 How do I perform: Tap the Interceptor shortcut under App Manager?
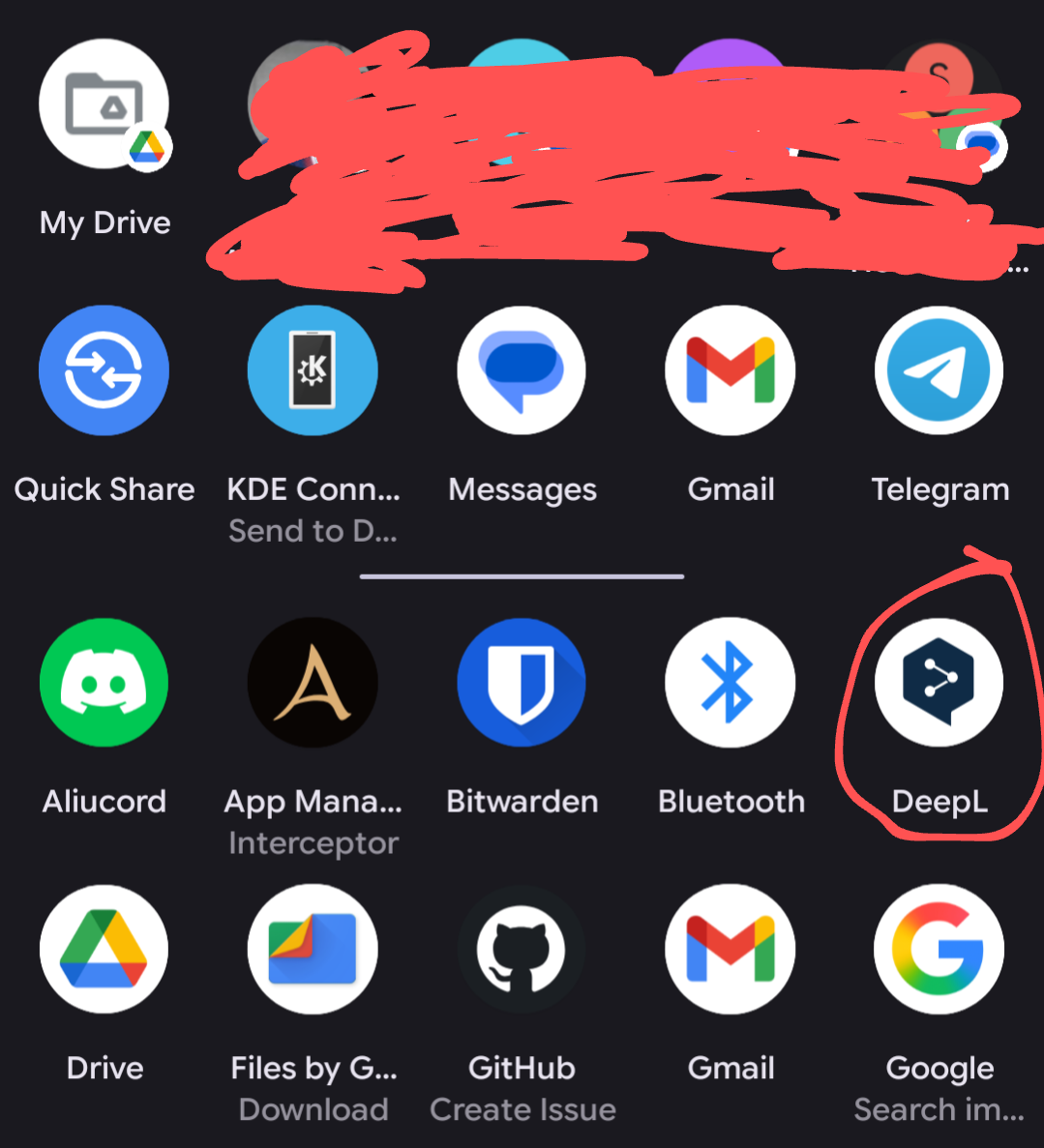[x=313, y=842]
